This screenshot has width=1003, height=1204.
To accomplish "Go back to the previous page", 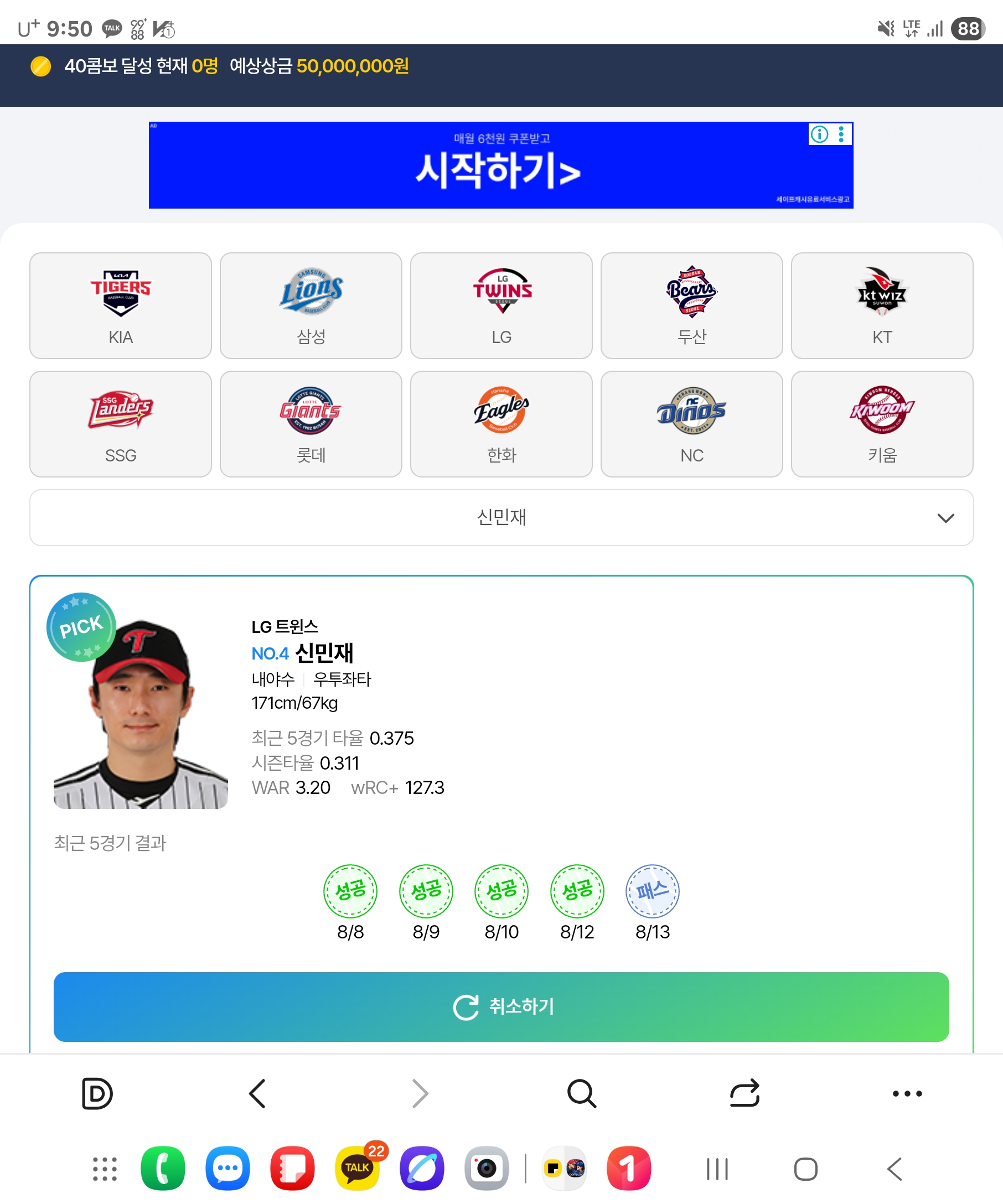I will click(257, 1094).
